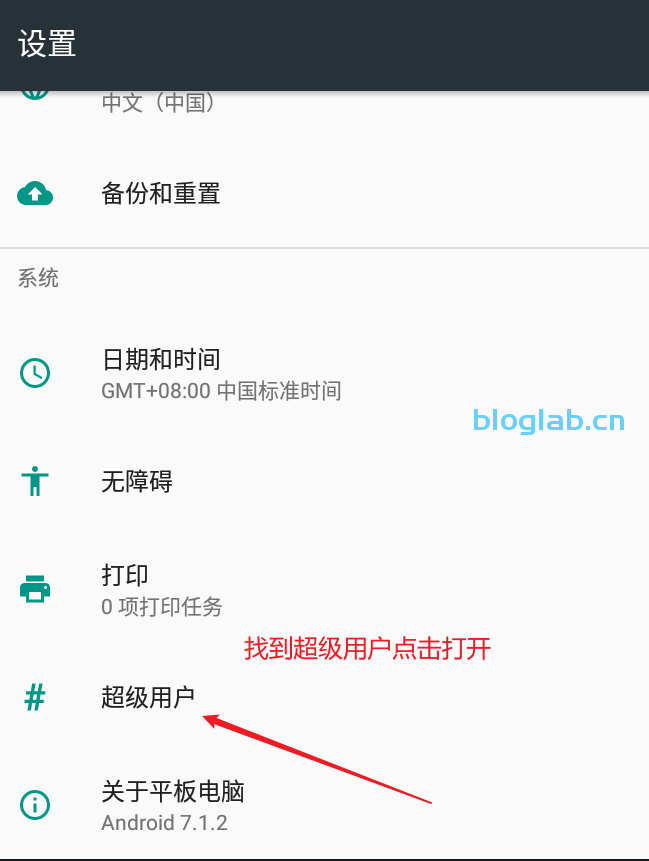
Task: Open 备份和重置 settings
Action: click(160, 193)
